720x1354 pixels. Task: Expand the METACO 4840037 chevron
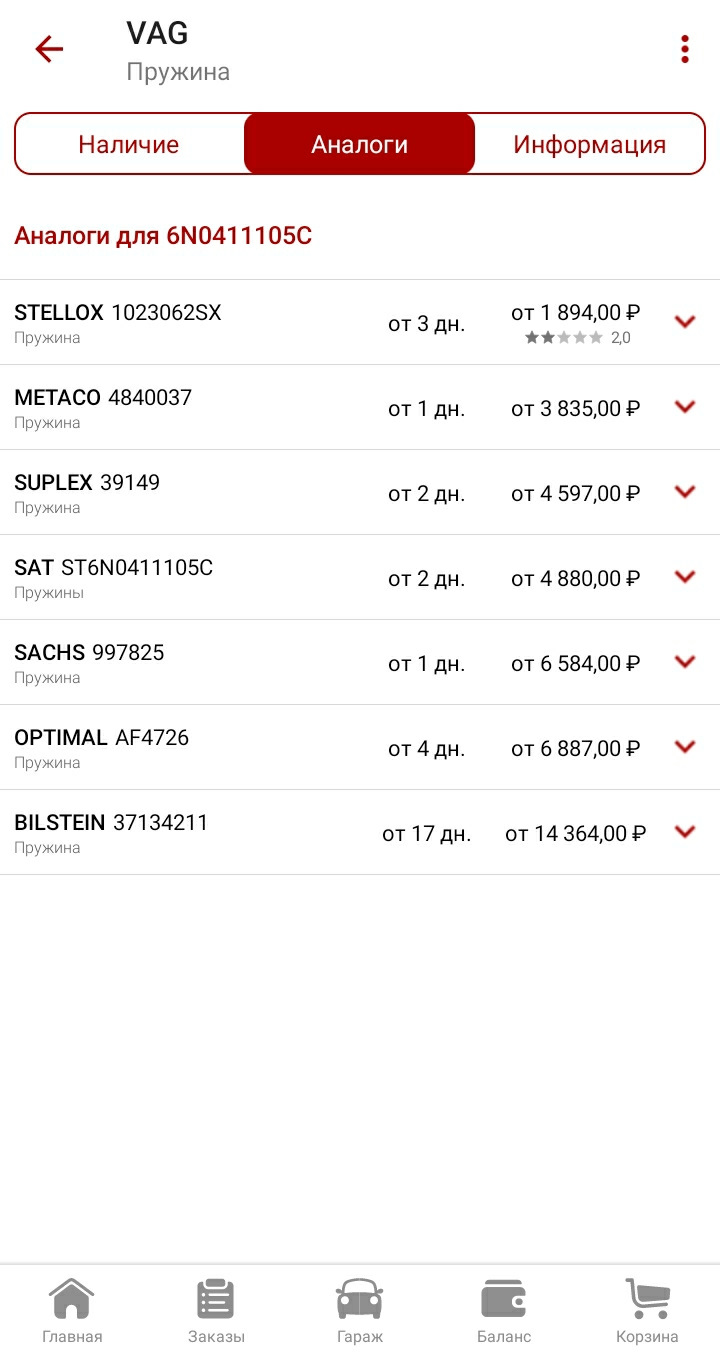[x=685, y=407]
